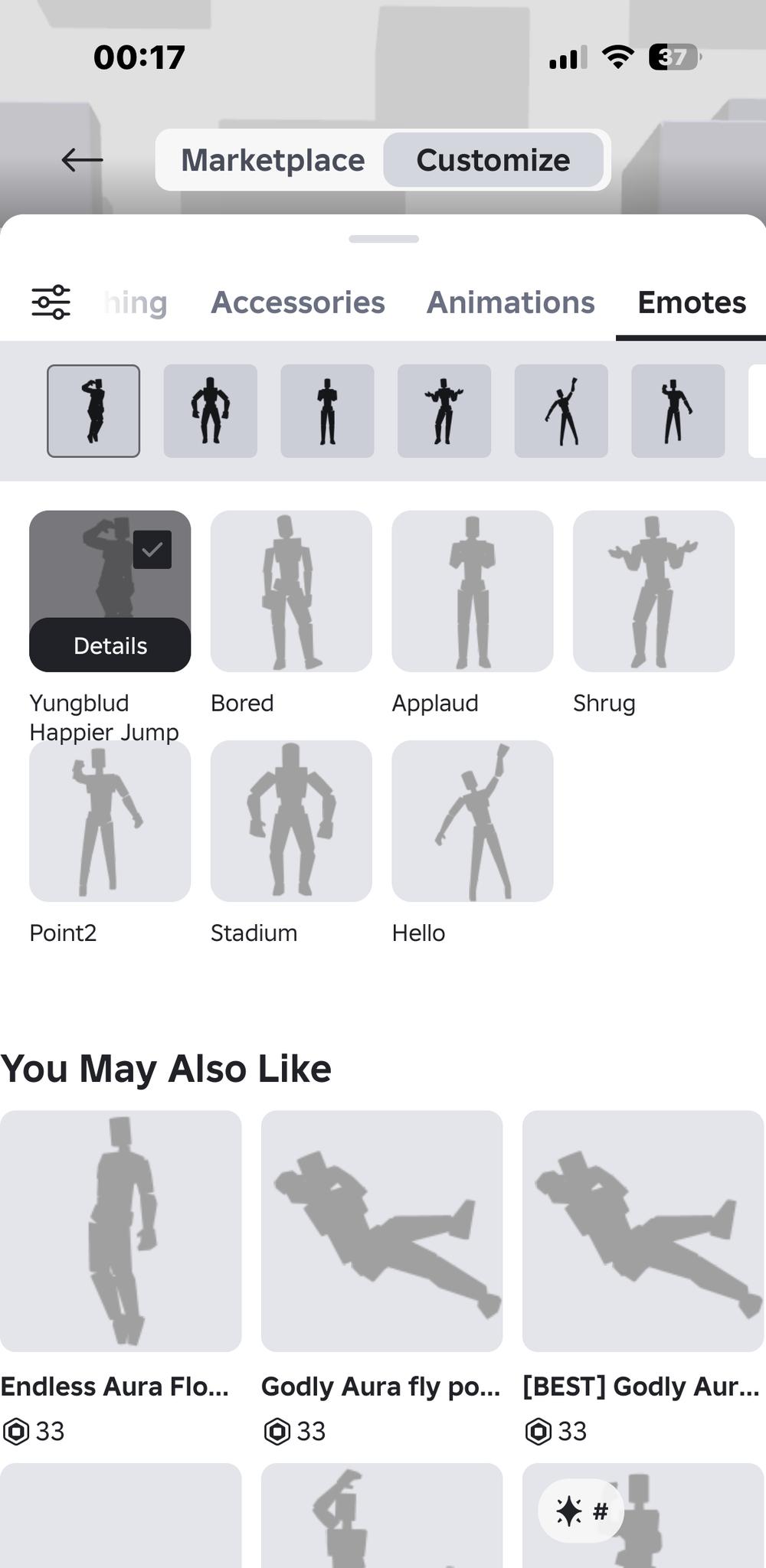Pick the Stadium emote
The height and width of the screenshot is (1568, 766).
(291, 822)
